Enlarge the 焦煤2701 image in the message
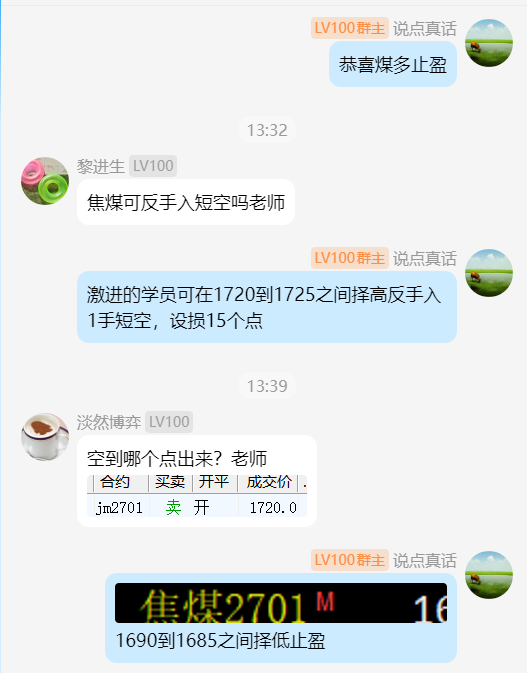527x673 pixels. 281,603
